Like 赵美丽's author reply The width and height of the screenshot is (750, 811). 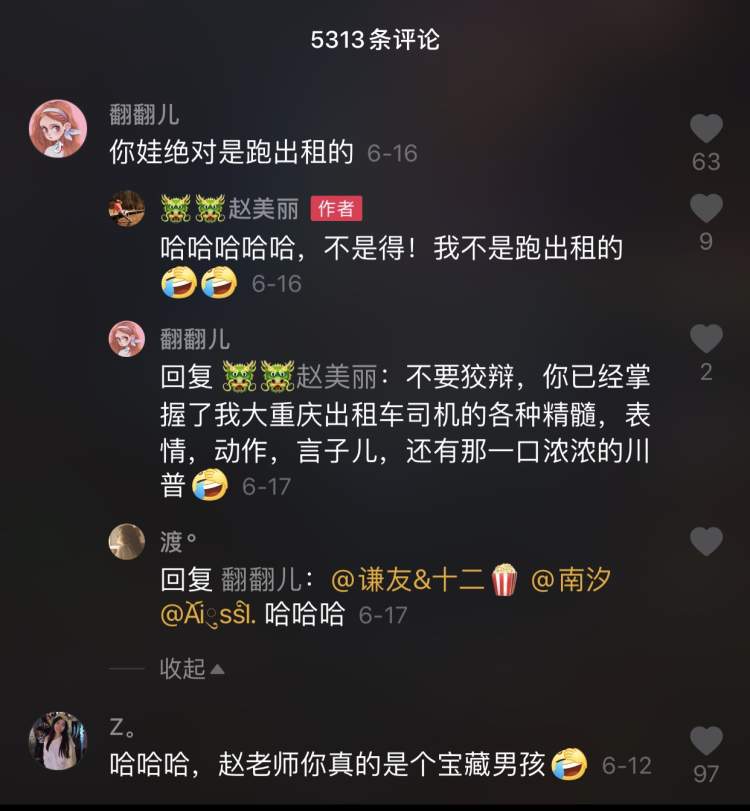706,209
